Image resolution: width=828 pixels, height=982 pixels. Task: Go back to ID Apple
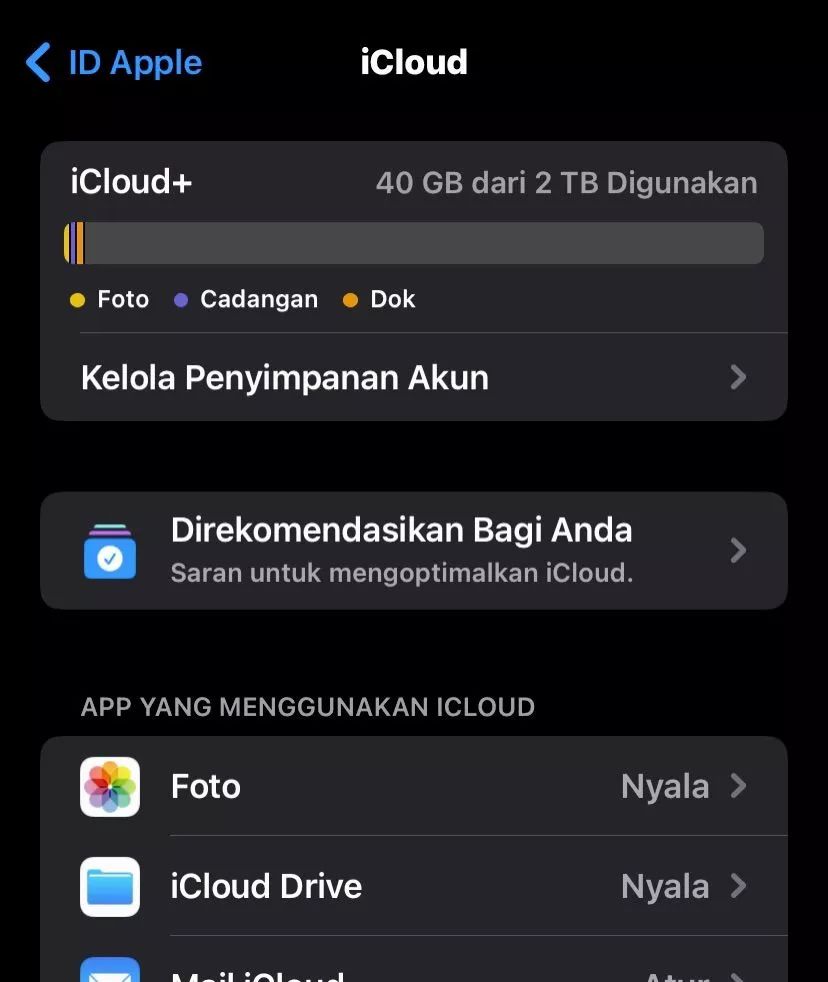[x=114, y=62]
